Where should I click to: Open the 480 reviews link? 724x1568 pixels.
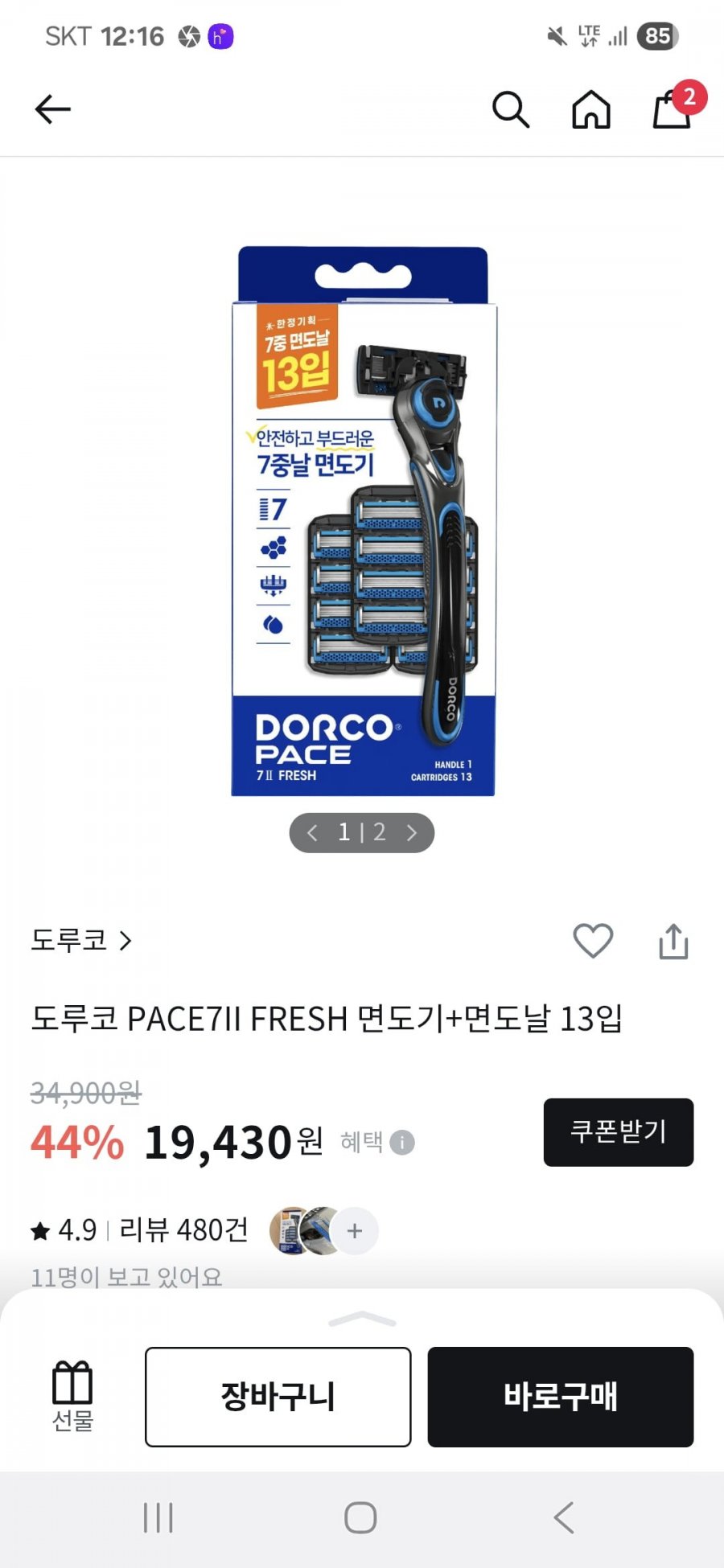(x=183, y=1230)
